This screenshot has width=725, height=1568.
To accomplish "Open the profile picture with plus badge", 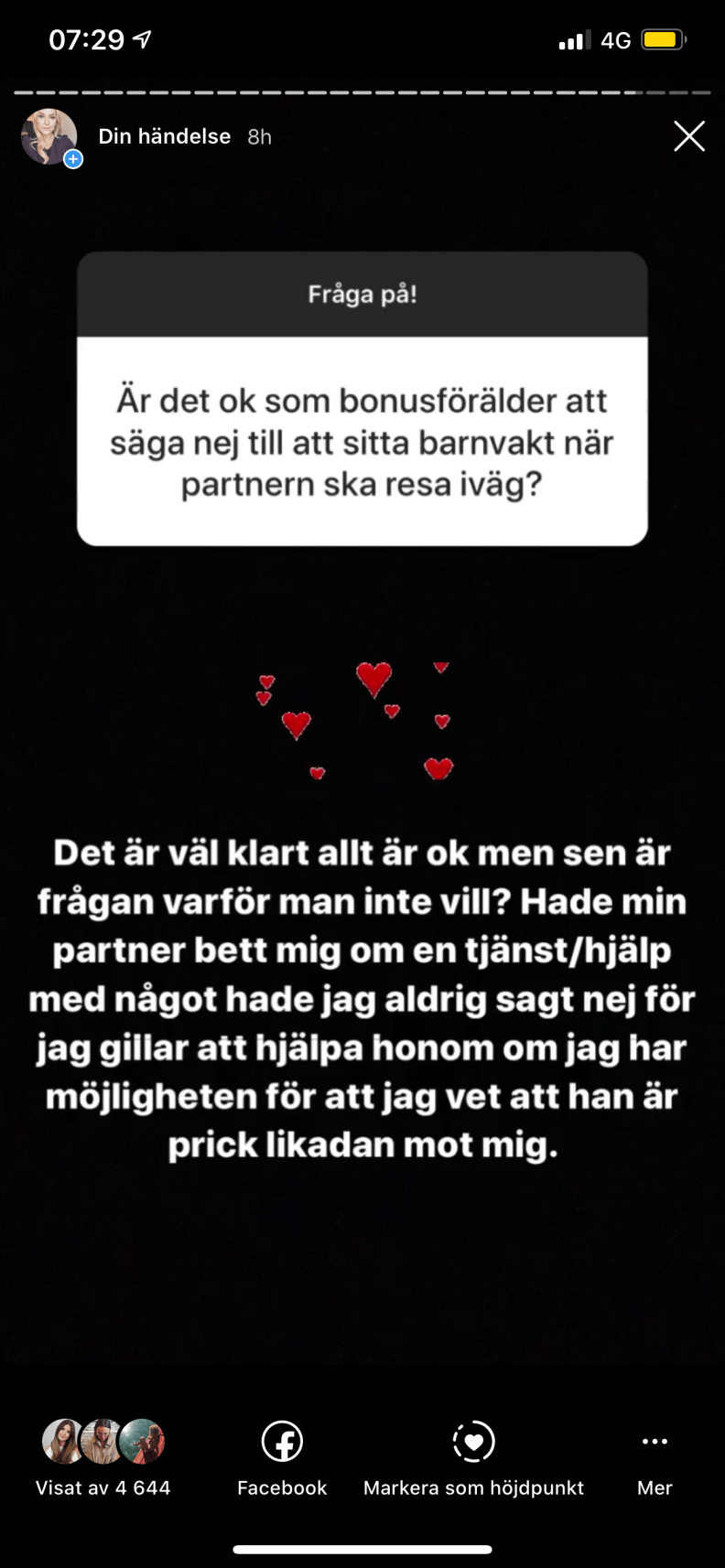I will coord(49,137).
